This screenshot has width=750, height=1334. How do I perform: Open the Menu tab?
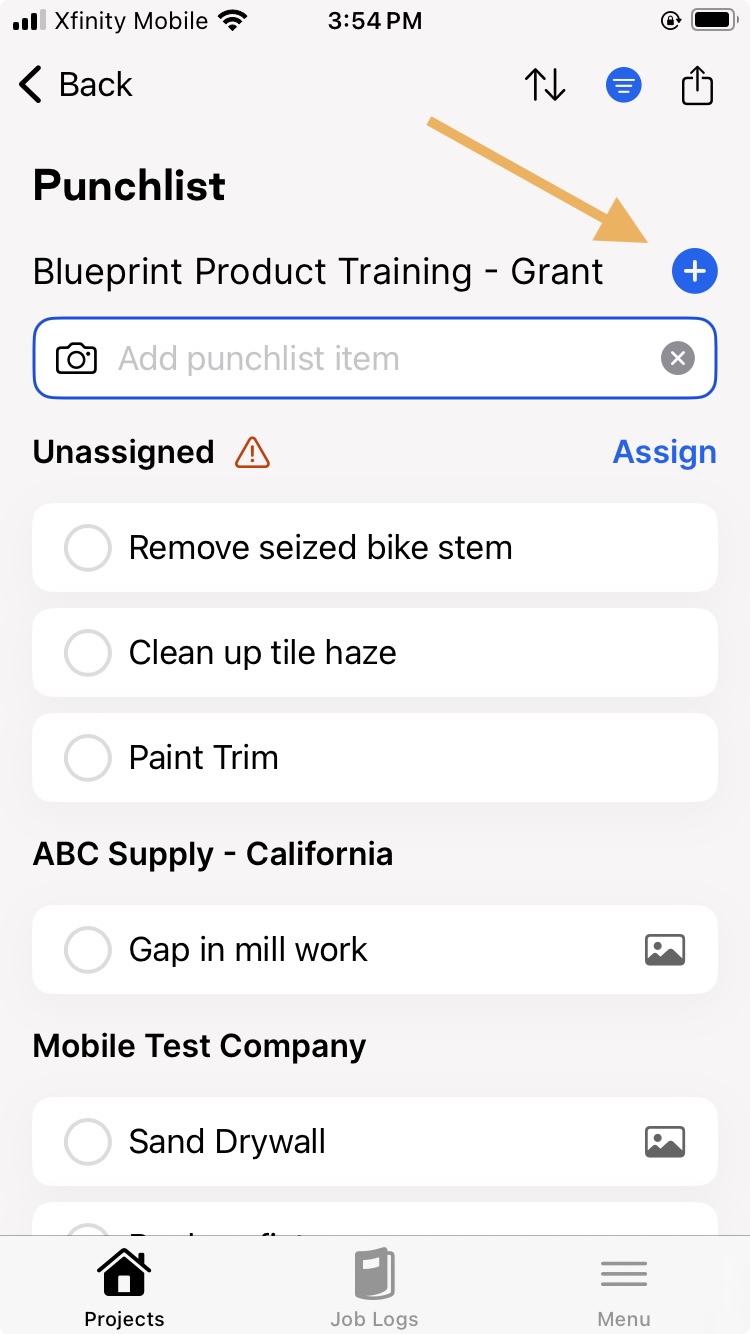(x=624, y=1289)
